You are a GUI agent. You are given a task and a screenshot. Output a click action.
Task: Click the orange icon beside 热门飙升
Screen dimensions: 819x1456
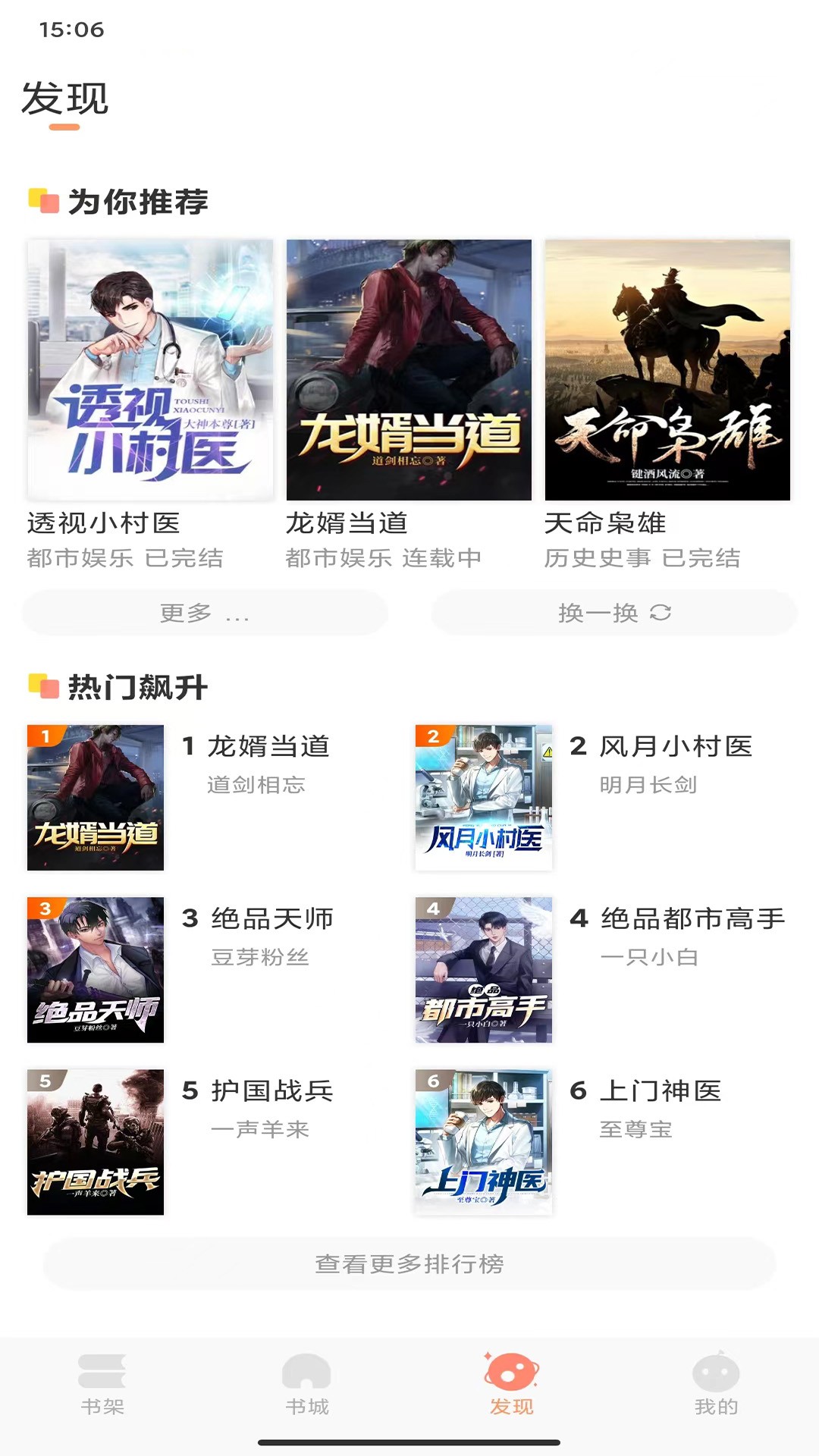point(42,685)
